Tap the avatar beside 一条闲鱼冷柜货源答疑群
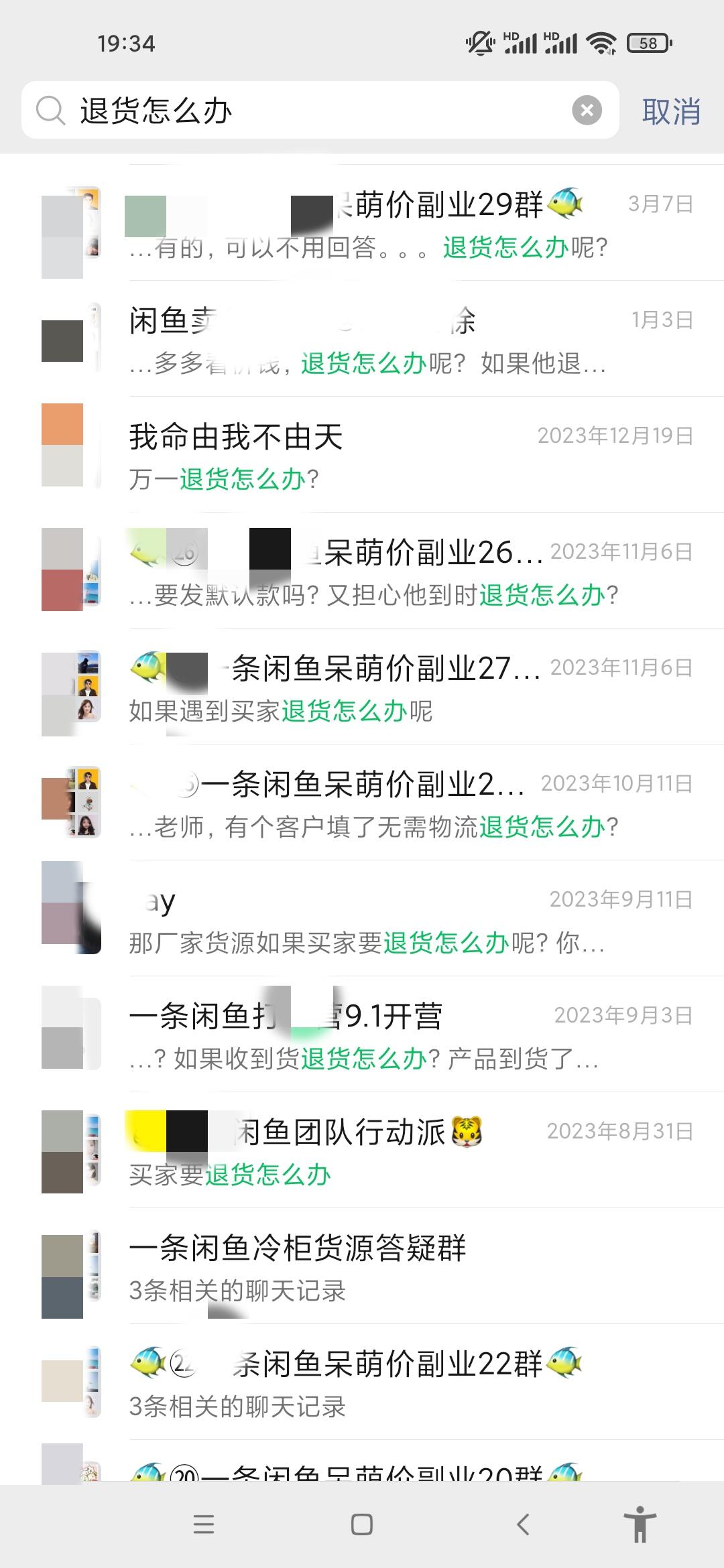This screenshot has width=724, height=1568. click(x=70, y=1270)
